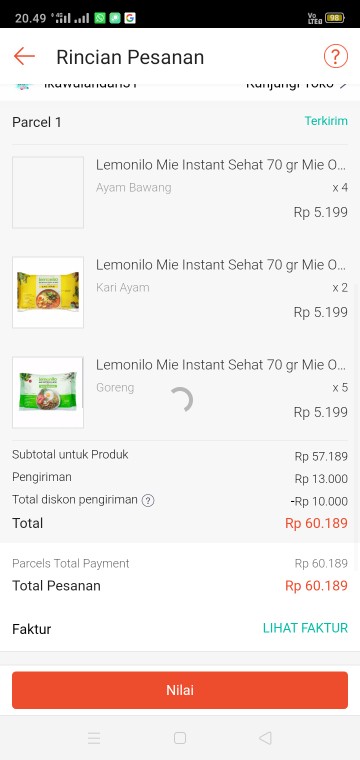Open Kunjungi Toko to visit the store
Viewport: 360px width, 760px height.
296,86
